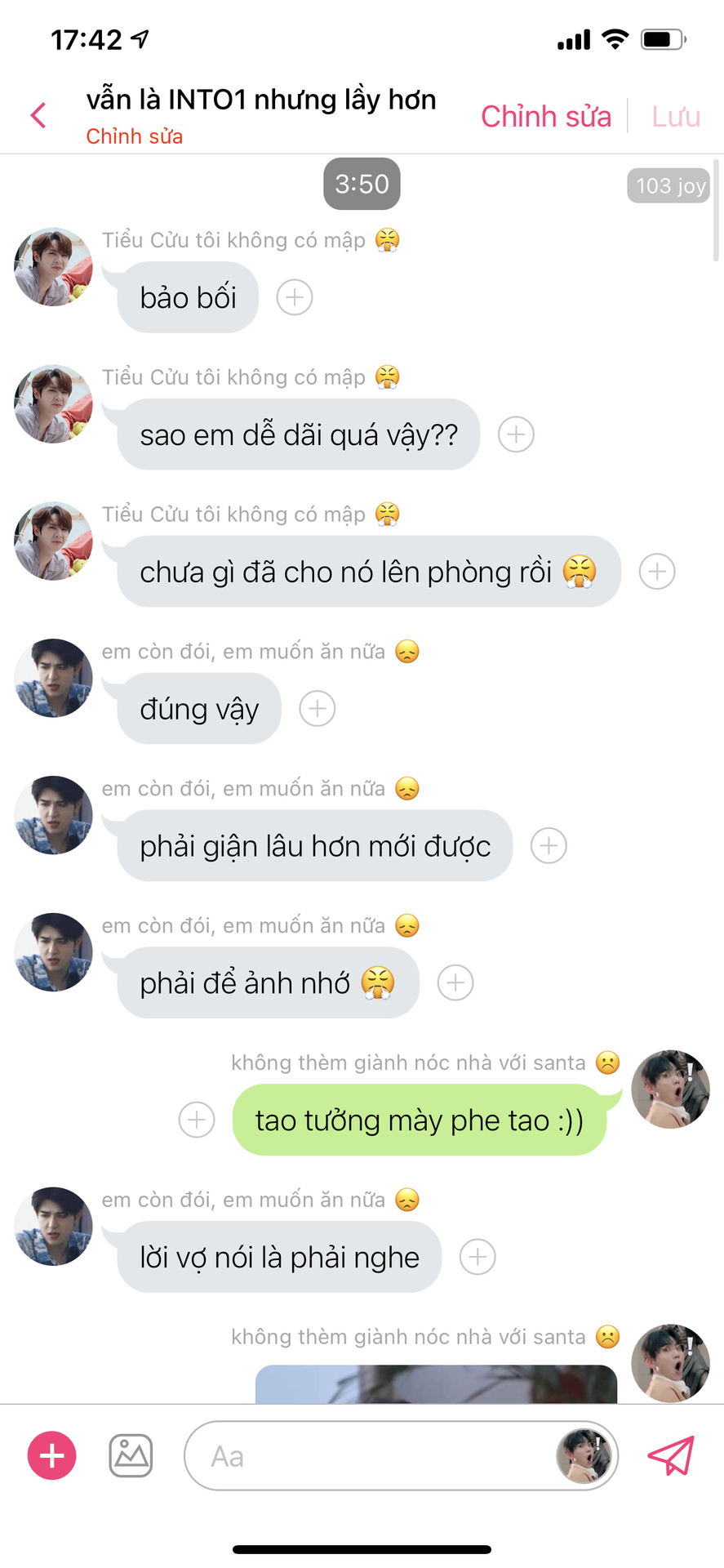Screen dimensions: 724x1568
Task: Tap plus next to 'lời vợ nói là phải nghe'
Action: [477, 1257]
